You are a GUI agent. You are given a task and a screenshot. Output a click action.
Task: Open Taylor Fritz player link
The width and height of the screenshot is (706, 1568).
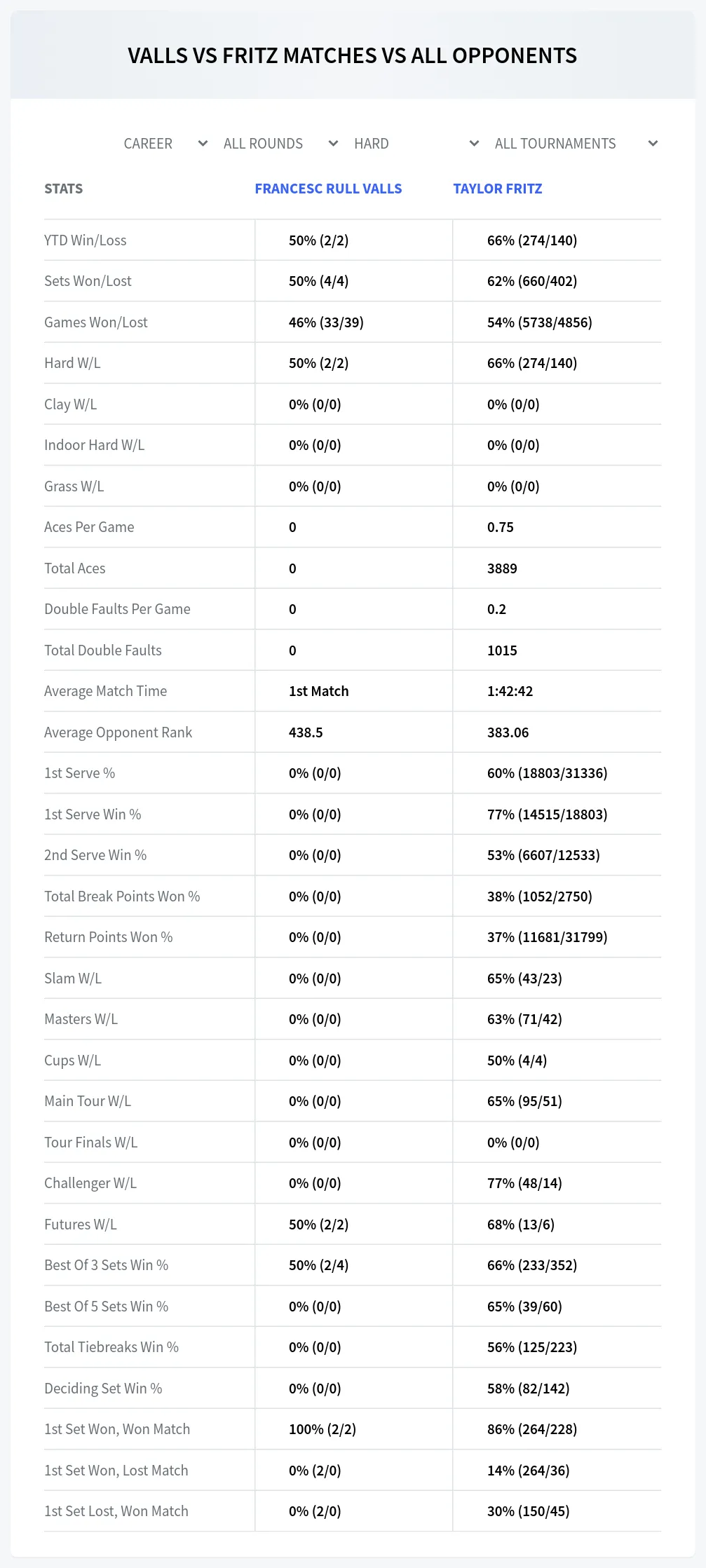point(498,189)
